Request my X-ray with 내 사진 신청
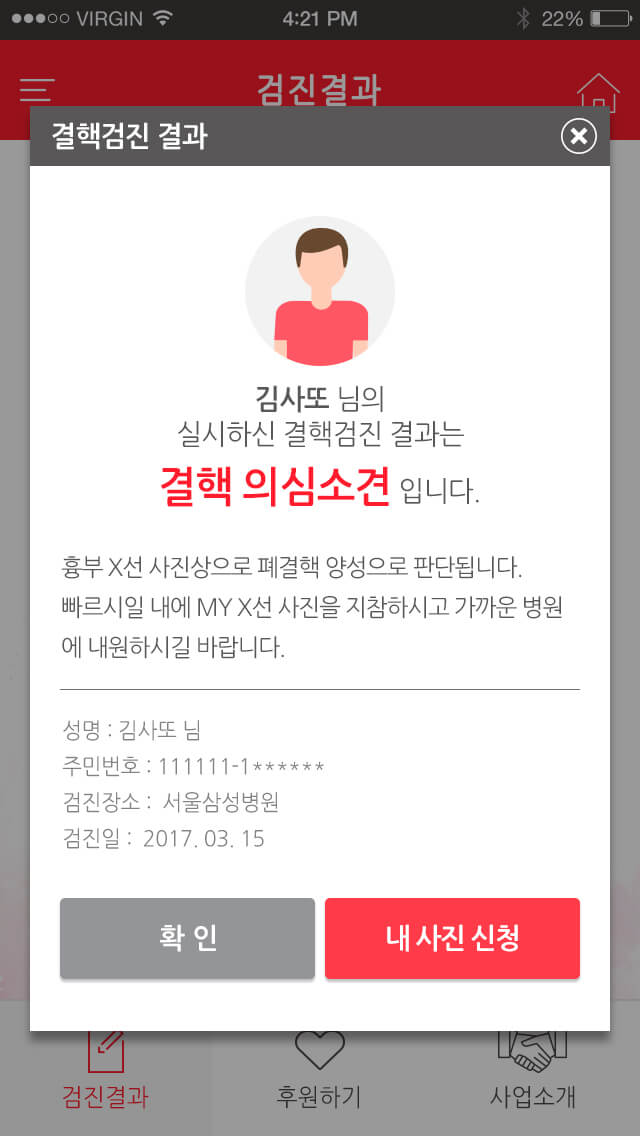The width and height of the screenshot is (640, 1136). [x=452, y=938]
